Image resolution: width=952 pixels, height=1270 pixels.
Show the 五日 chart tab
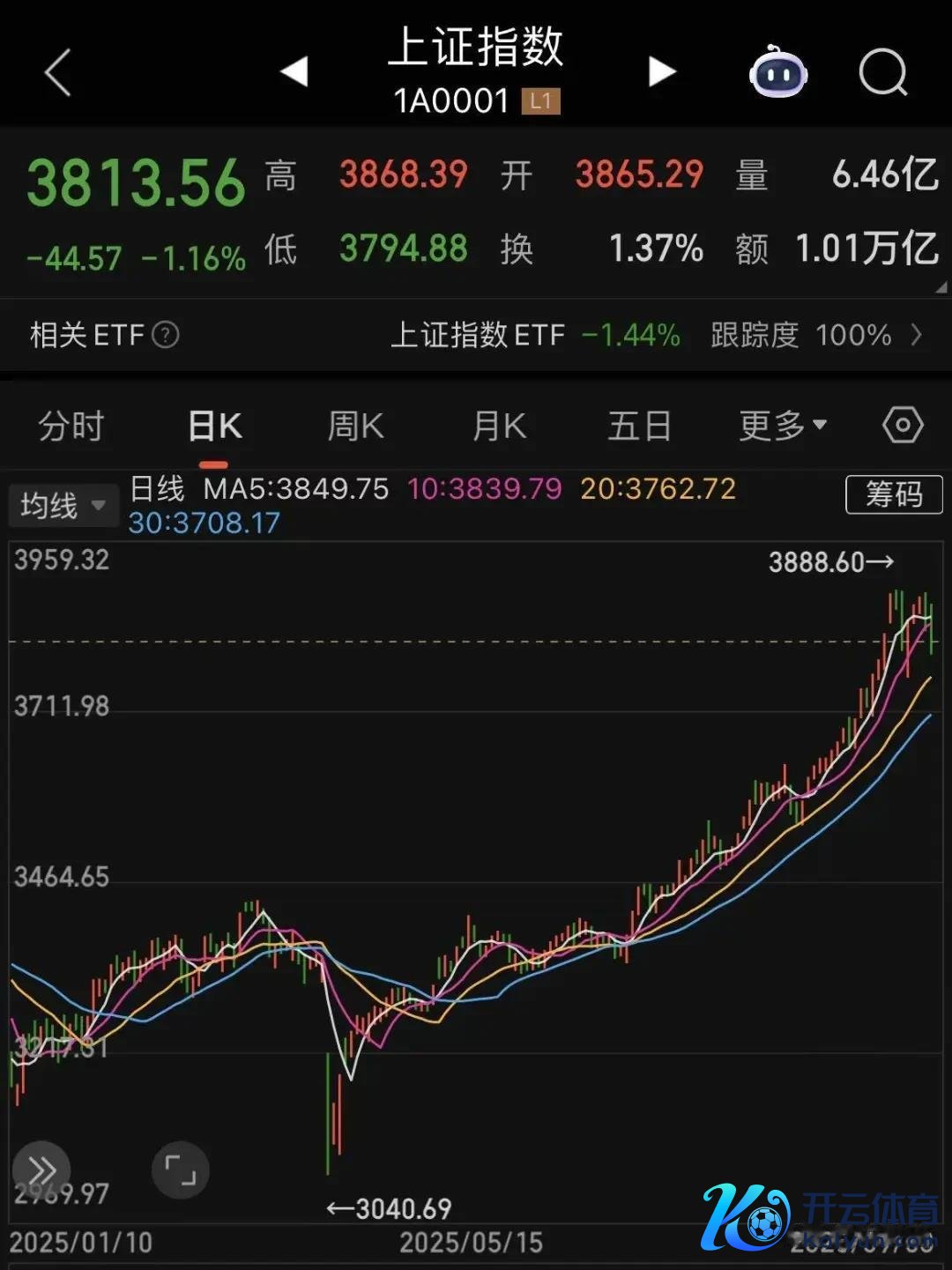pyautogui.click(x=639, y=427)
